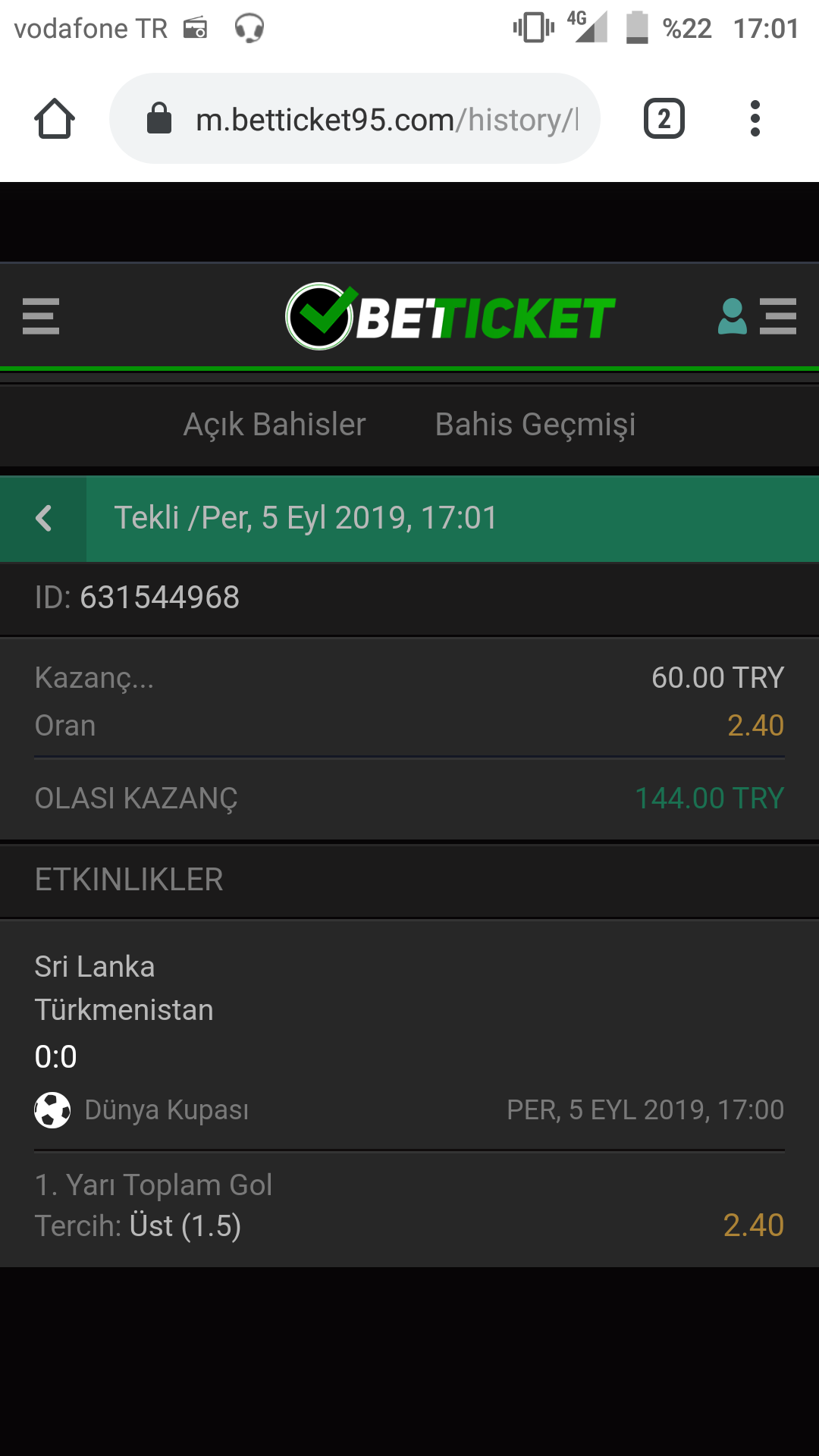This screenshot has height=1456, width=819.
Task: Open the browser tab switcher
Action: click(x=664, y=119)
